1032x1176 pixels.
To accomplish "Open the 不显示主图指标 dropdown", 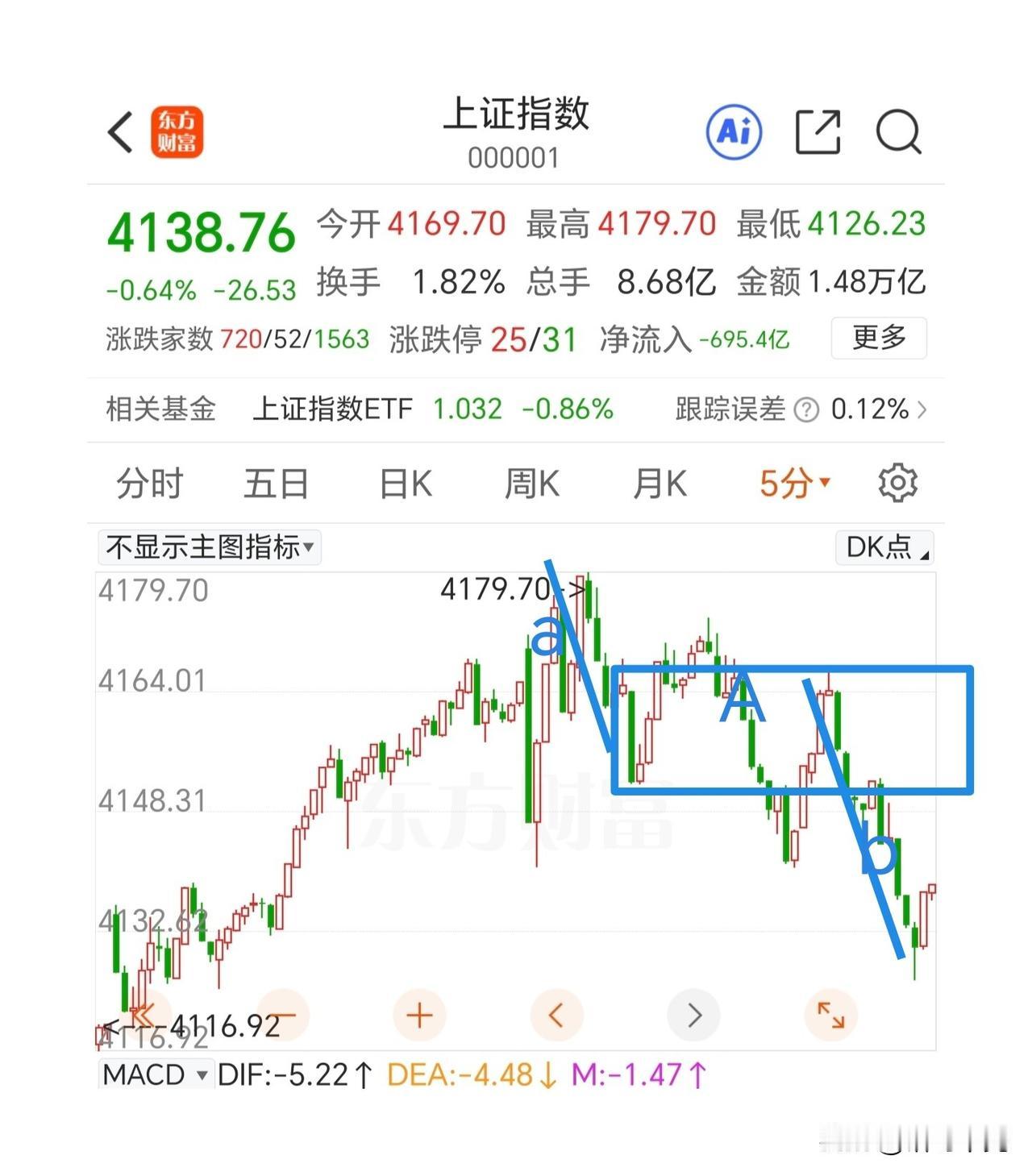I will [210, 546].
